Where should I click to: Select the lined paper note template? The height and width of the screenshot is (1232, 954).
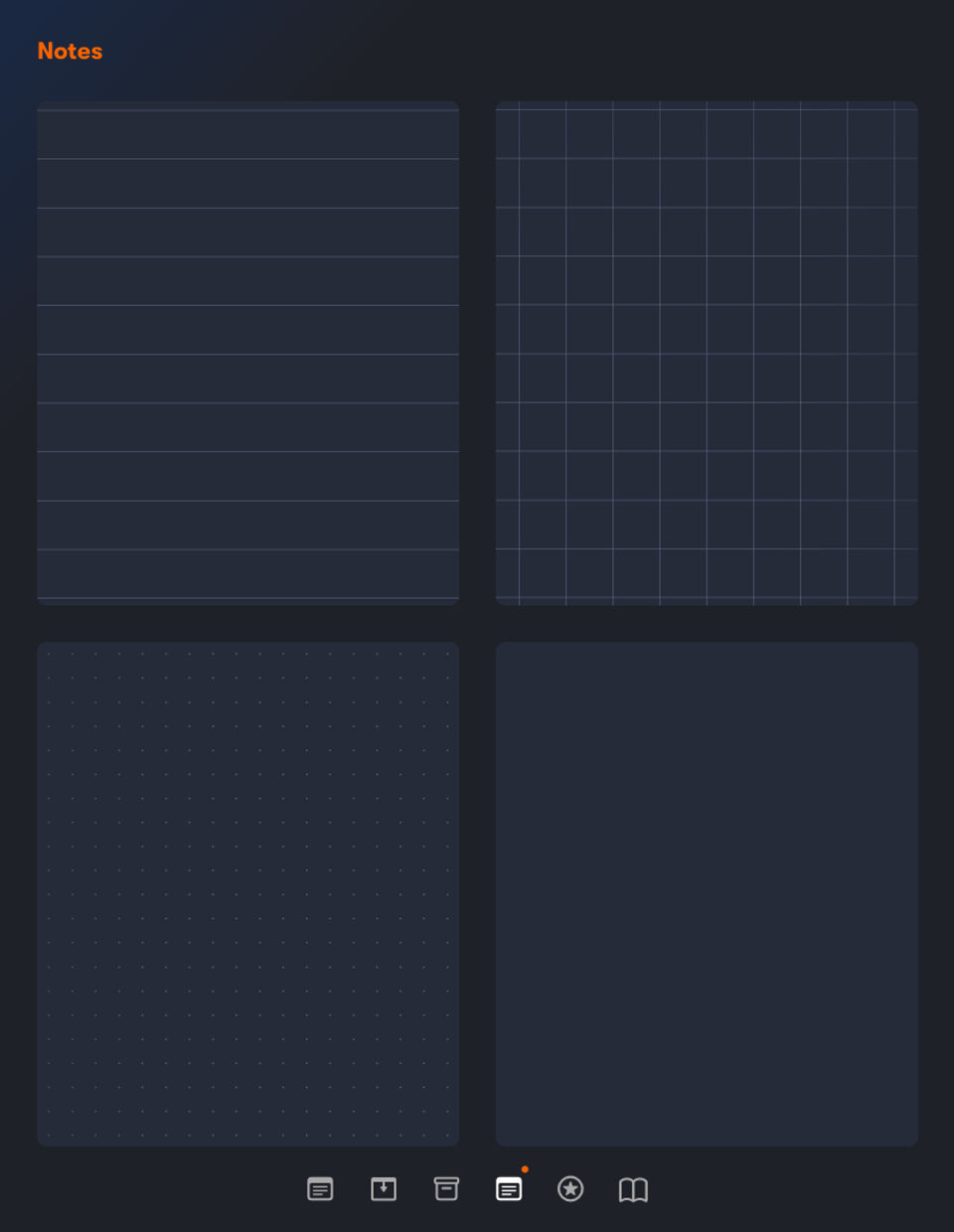pos(247,353)
